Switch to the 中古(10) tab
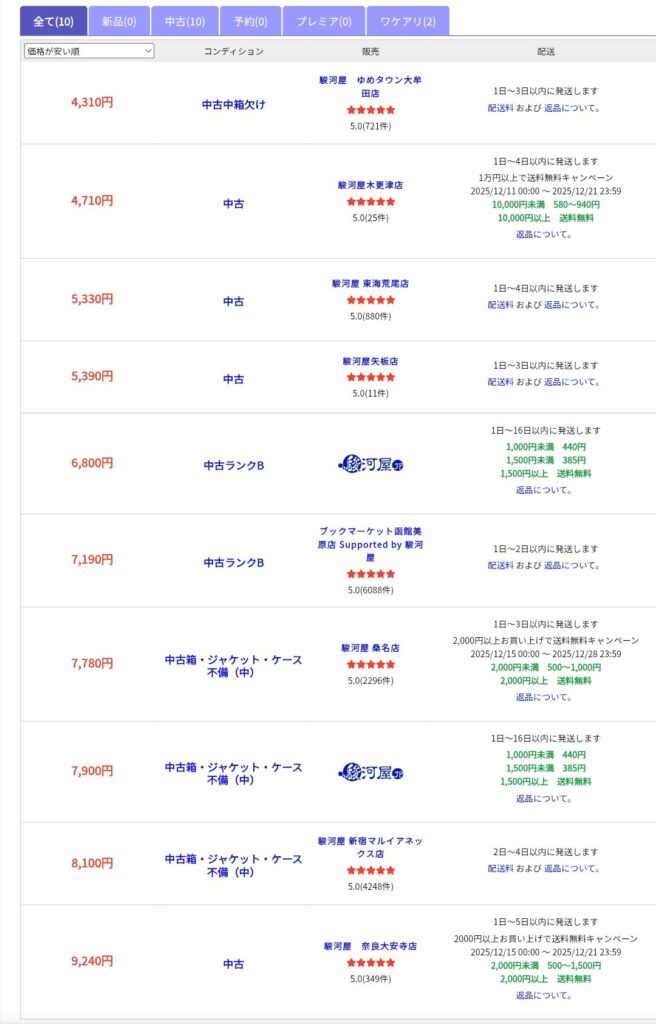Image resolution: width=656 pixels, height=1024 pixels. (x=184, y=21)
